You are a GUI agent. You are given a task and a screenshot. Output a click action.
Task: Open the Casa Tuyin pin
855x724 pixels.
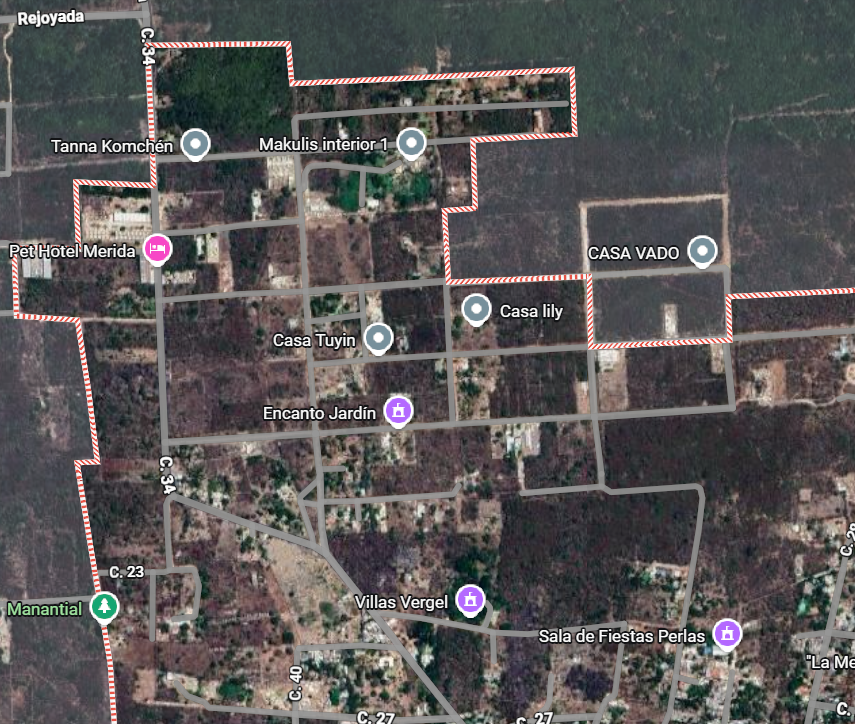[378, 339]
